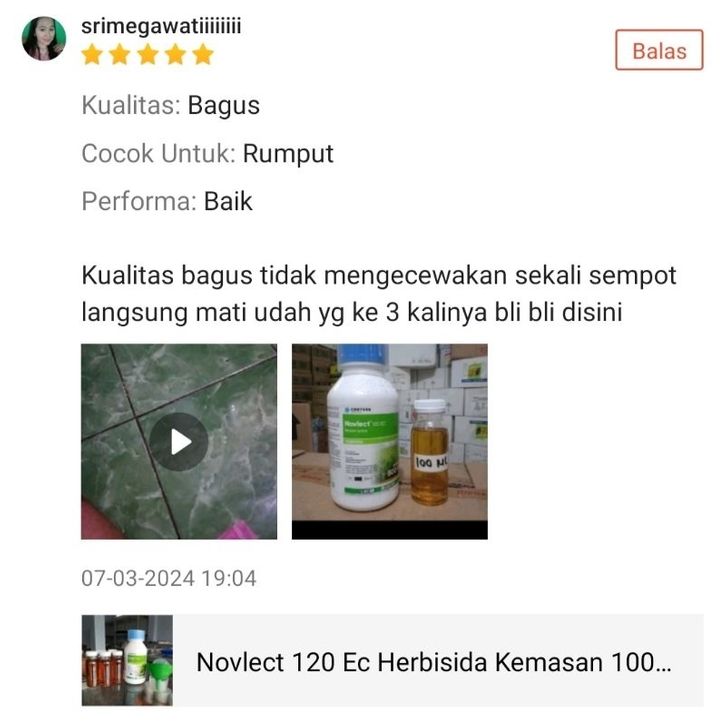View srimegawatiiiiiiii's profile avatar

[x=44, y=39]
